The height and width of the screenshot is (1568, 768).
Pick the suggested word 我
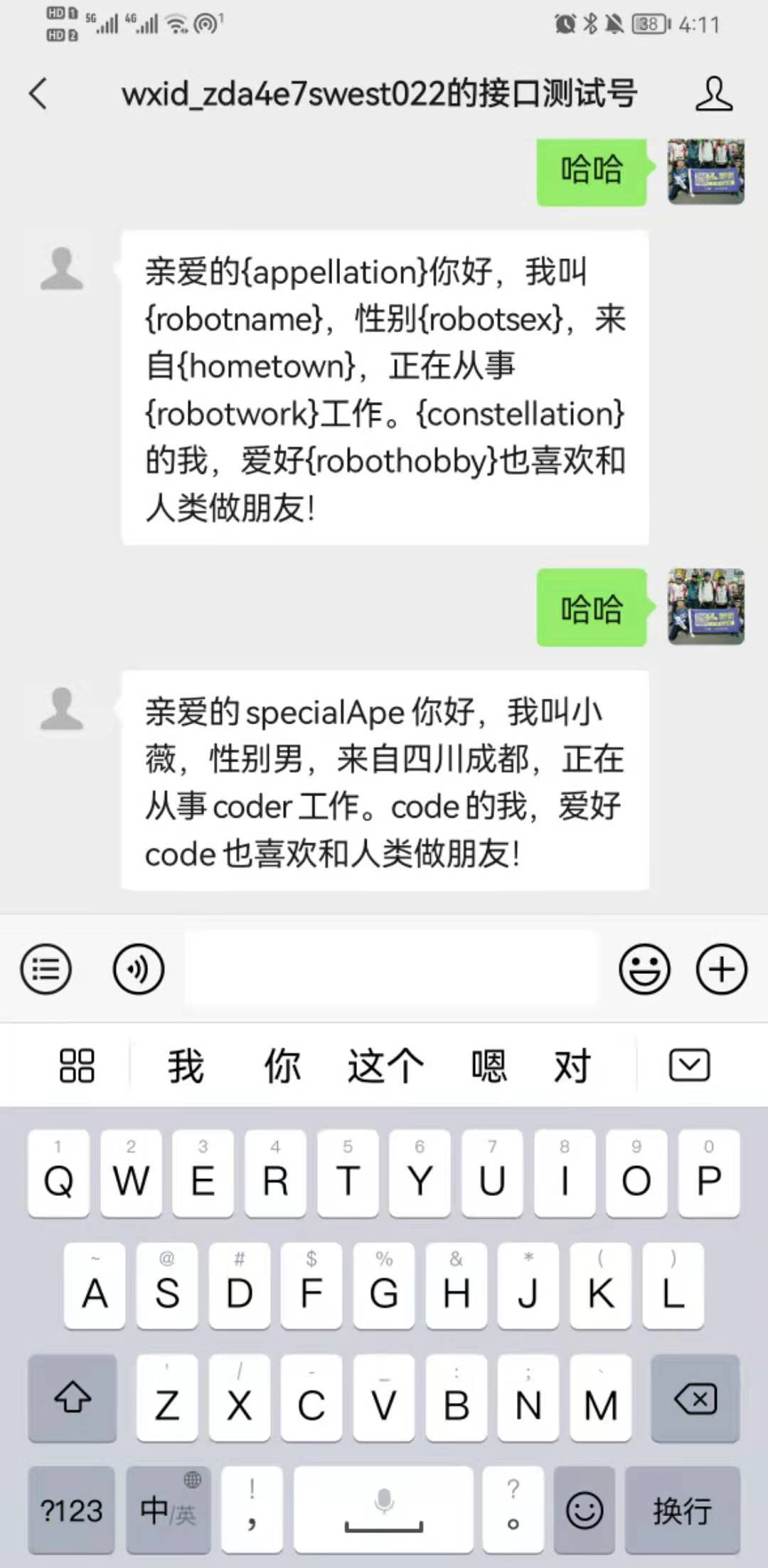point(186,1066)
